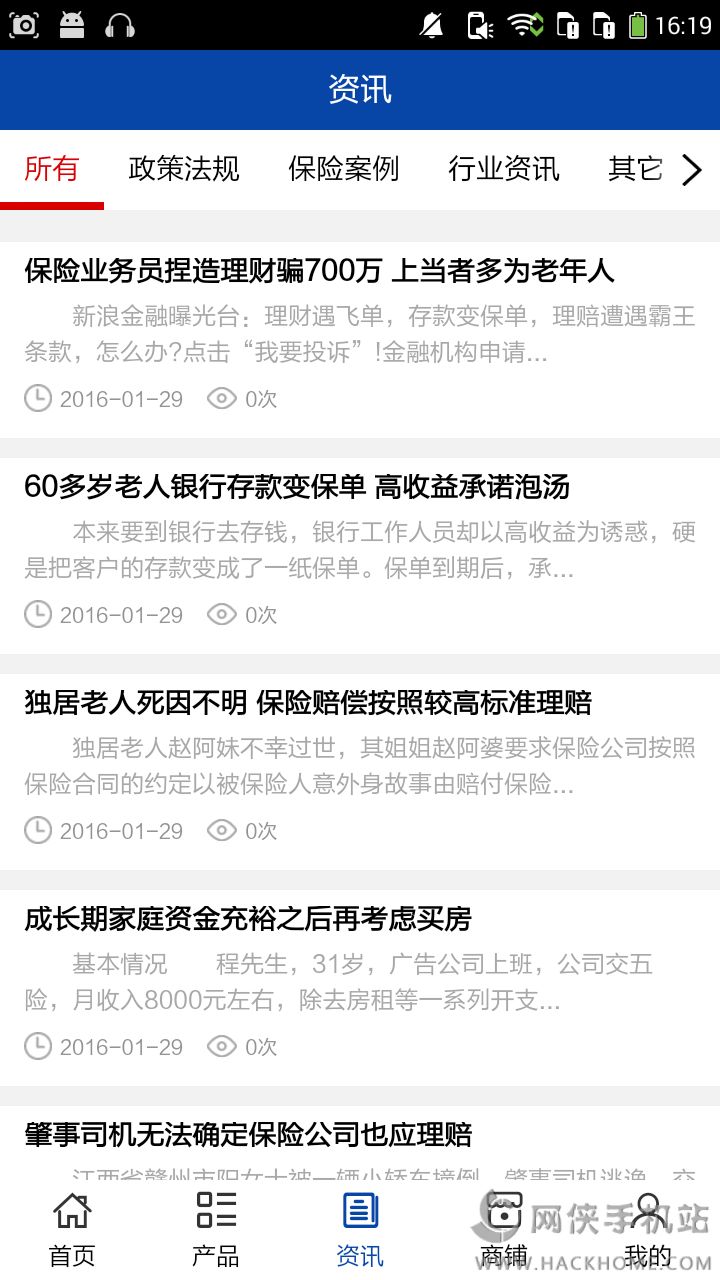720x1280 pixels.
Task: Open the 商铺 tab
Action: 504,1229
